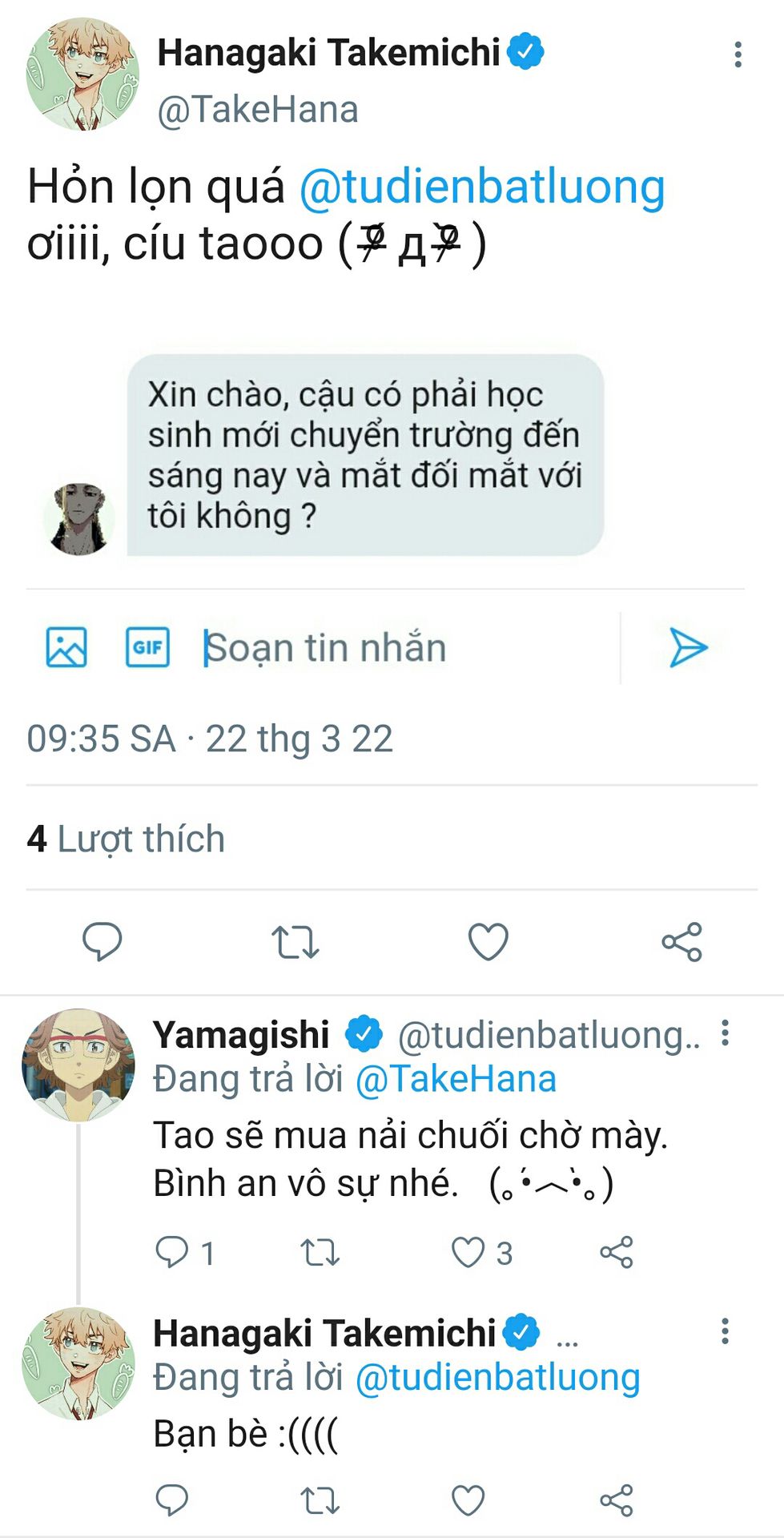Retweet Yamagishi's reply
Screen dimensions: 784x1538
[x=320, y=1252]
